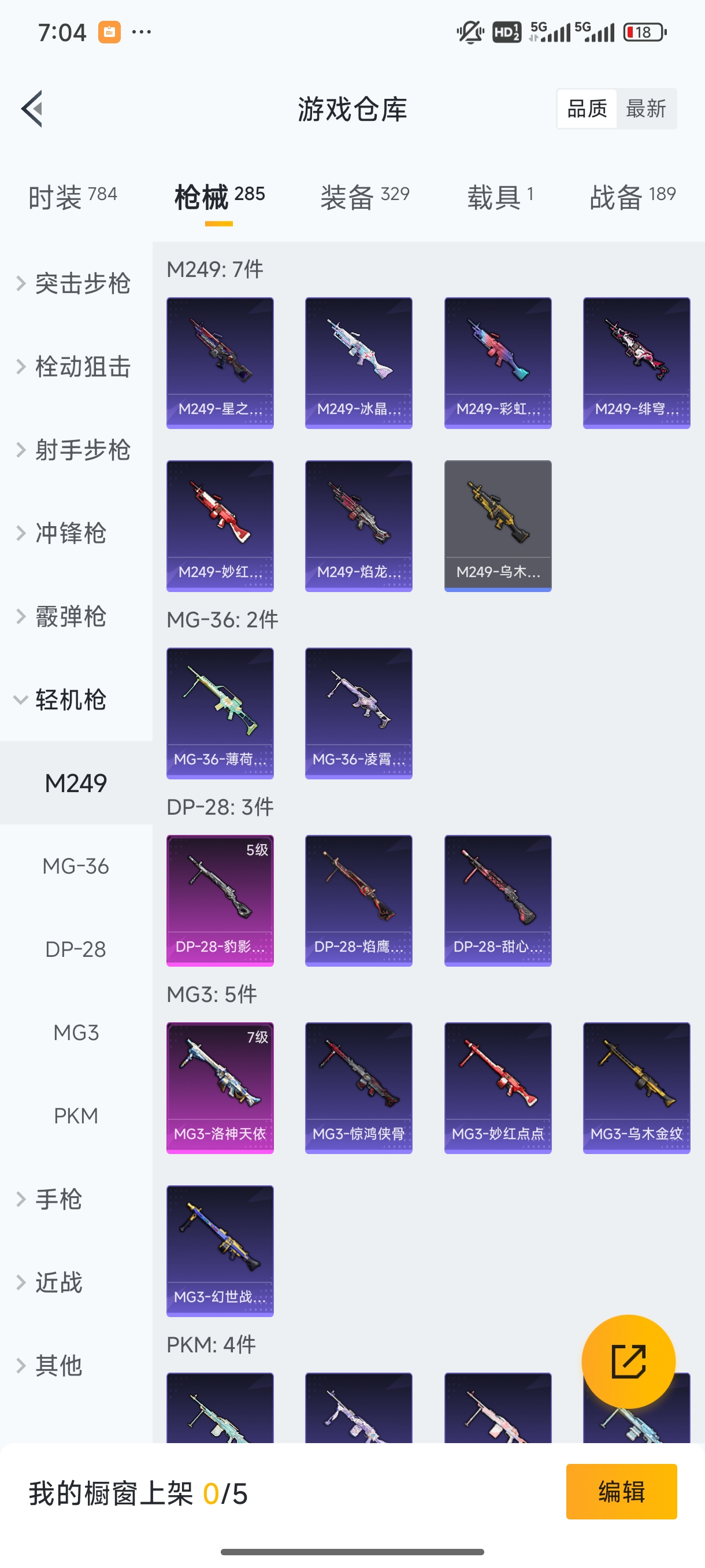The width and height of the screenshot is (705, 1568).
Task: Select PKM in the sidebar
Action: point(76,1116)
